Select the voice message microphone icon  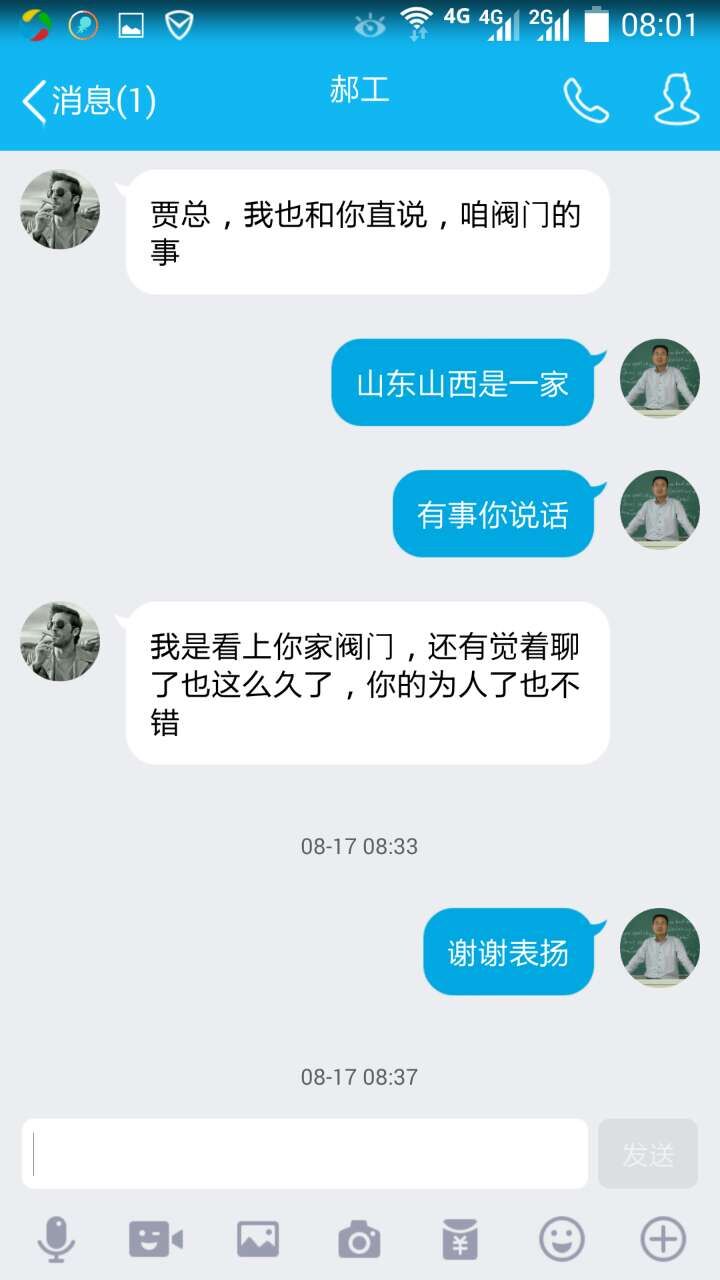tap(57, 1237)
